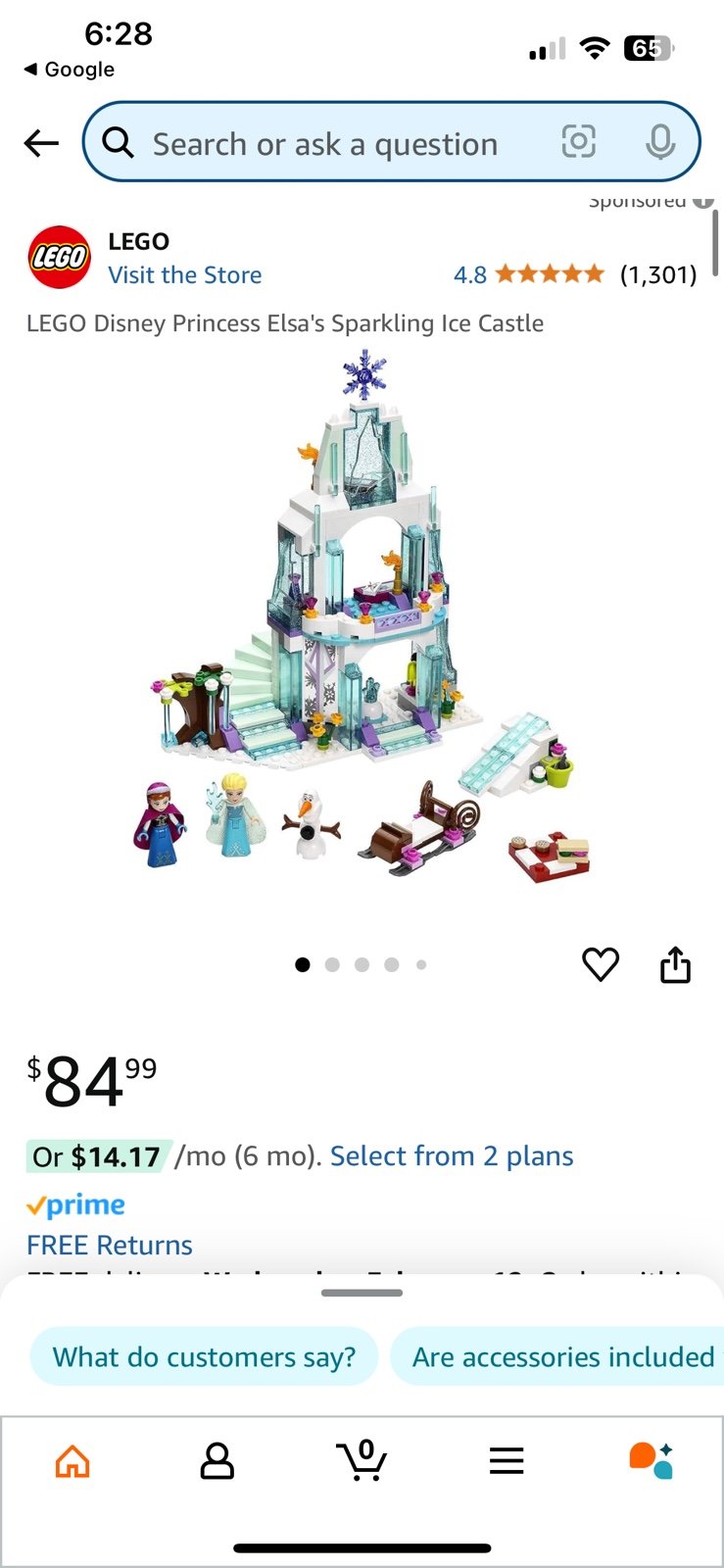Open the LEGO Ice Castle product image
The image size is (724, 1568).
point(362,619)
